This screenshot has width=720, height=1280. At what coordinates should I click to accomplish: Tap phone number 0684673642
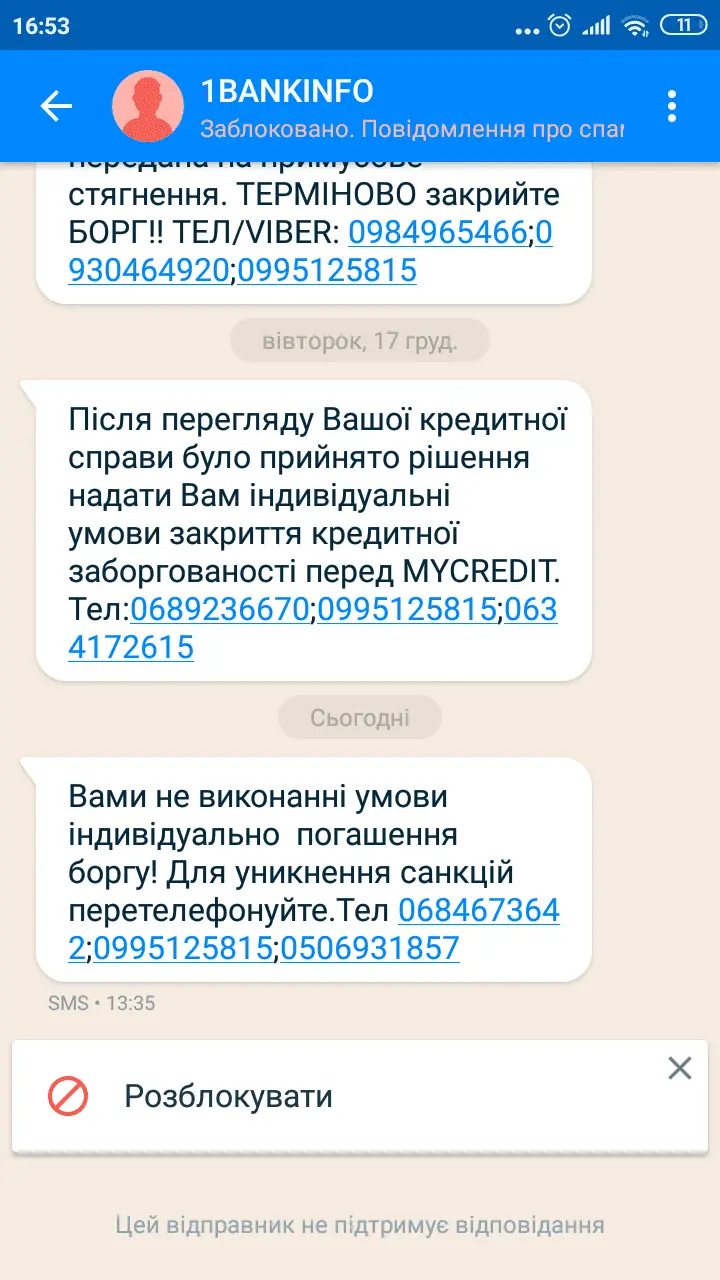478,911
